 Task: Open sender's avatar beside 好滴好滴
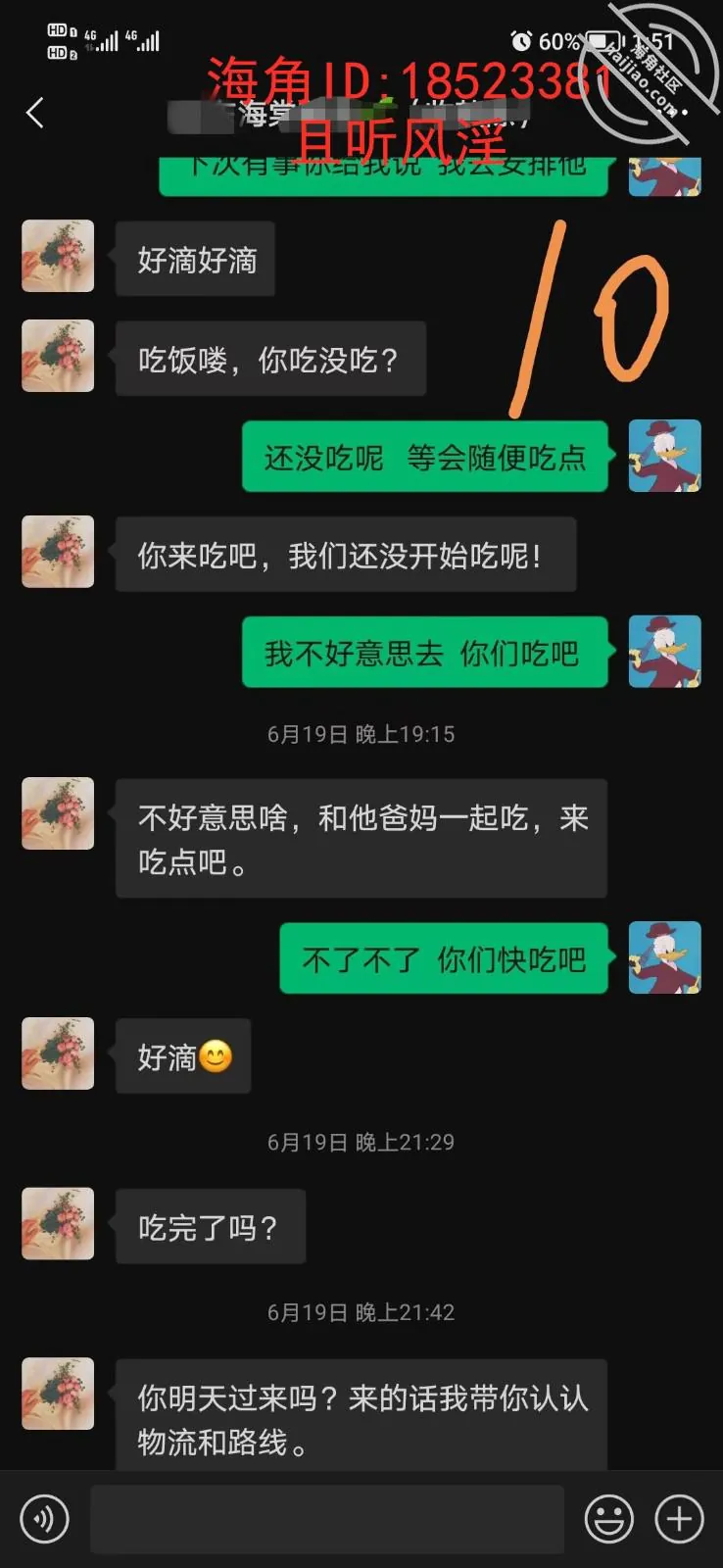click(x=59, y=257)
